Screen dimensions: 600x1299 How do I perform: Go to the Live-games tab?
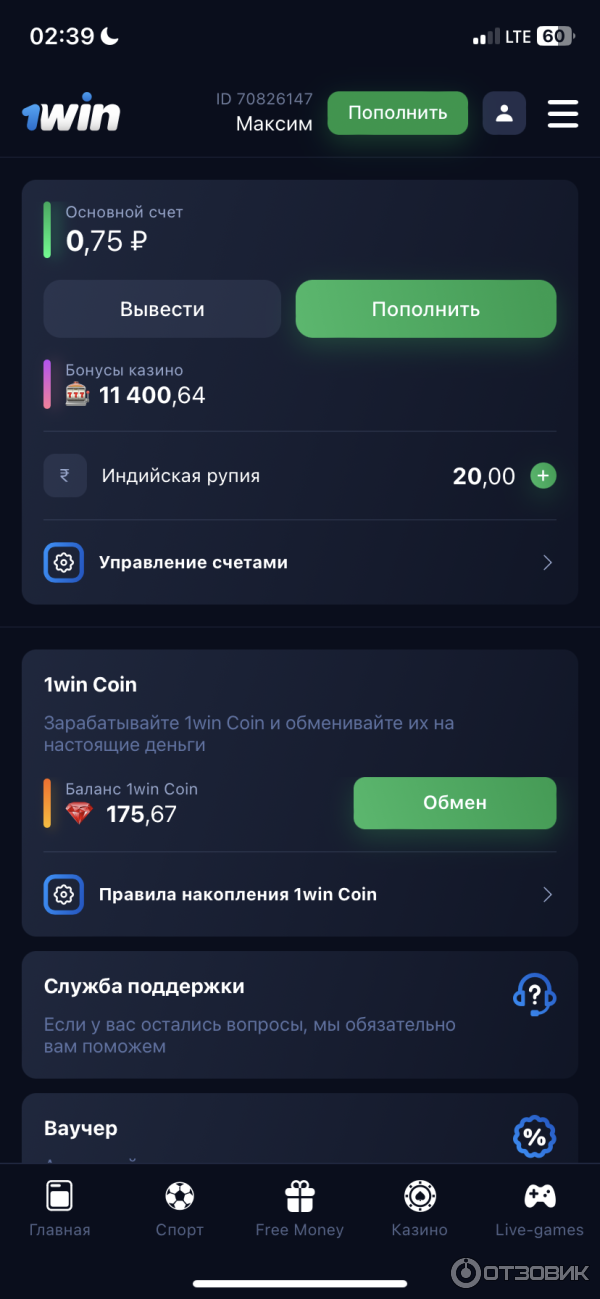pyautogui.click(x=539, y=1208)
